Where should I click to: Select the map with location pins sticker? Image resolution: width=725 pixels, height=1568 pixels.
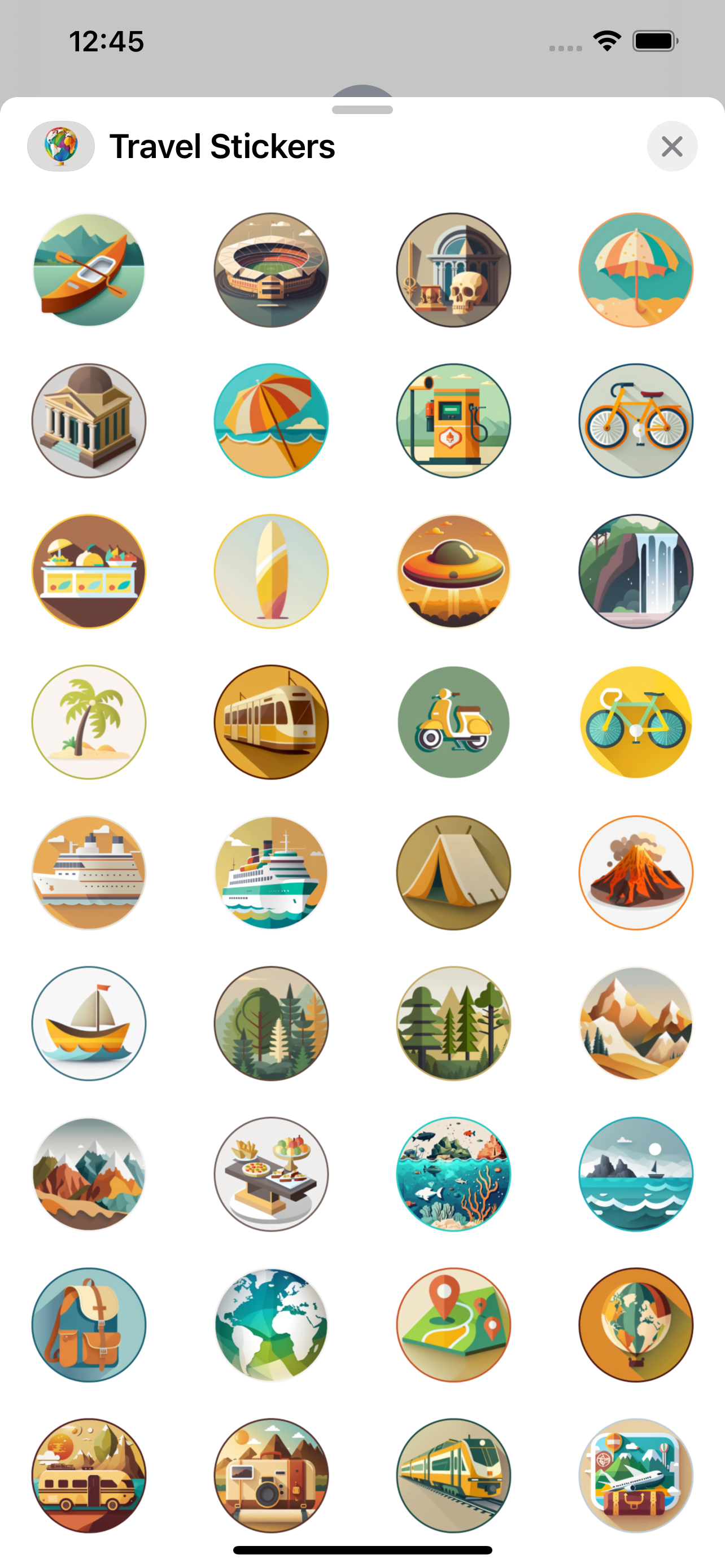pos(453,1325)
